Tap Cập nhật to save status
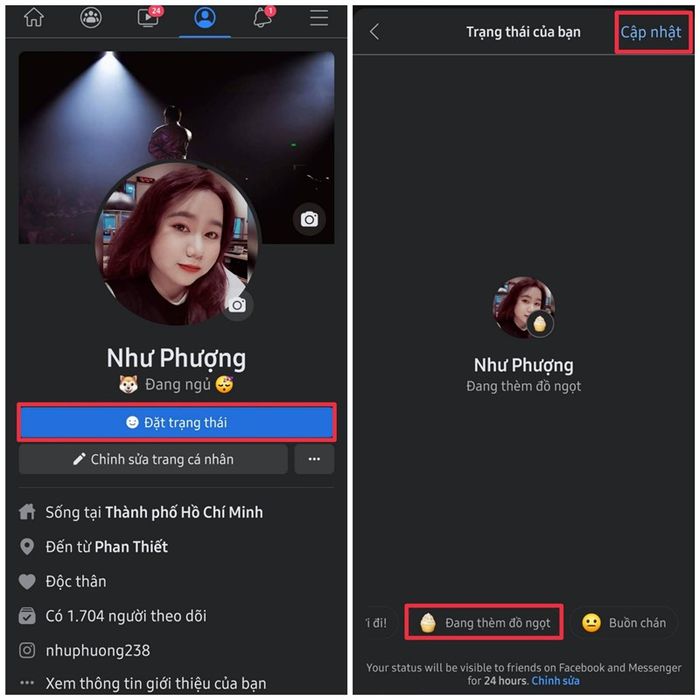Screen dimensions: 700x700 tap(651, 32)
